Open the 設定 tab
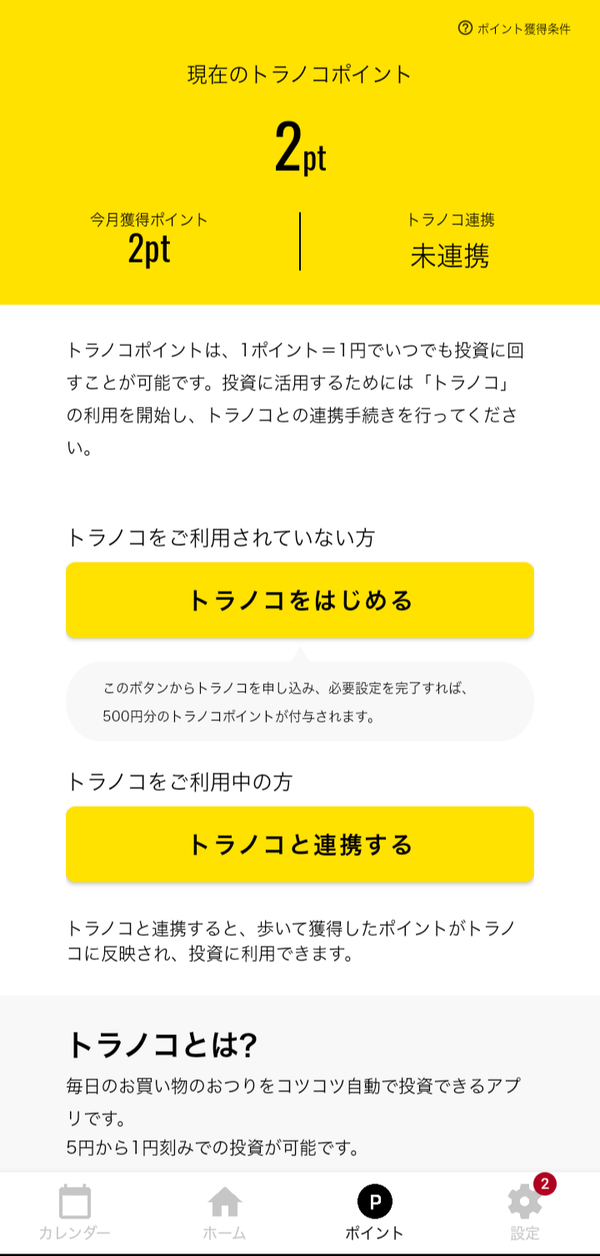600x1256 pixels. pyautogui.click(x=525, y=1212)
